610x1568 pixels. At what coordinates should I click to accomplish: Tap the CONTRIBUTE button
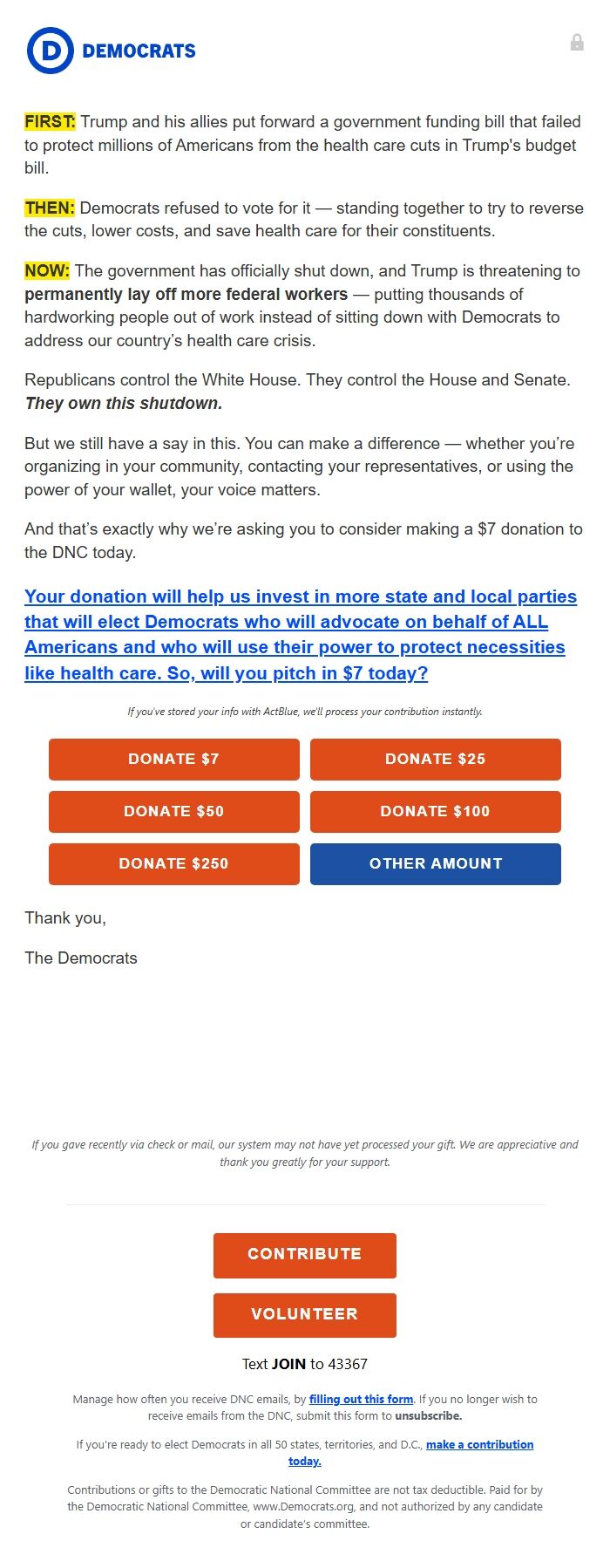304,1254
